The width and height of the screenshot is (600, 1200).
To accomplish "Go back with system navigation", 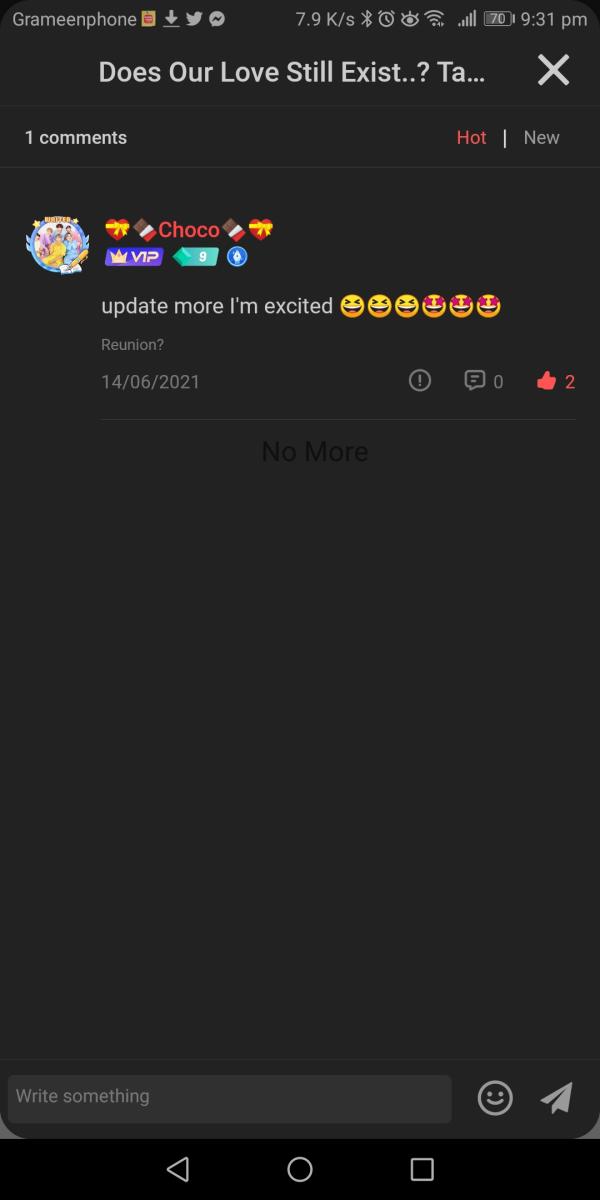I will pos(178,1169).
